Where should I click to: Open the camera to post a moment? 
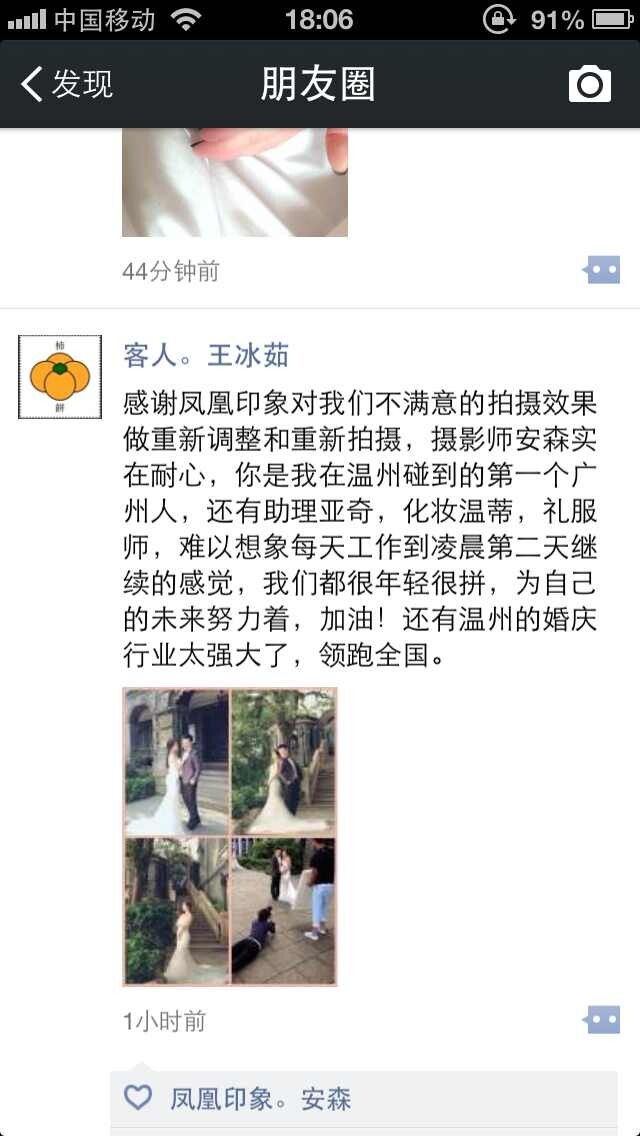(589, 84)
